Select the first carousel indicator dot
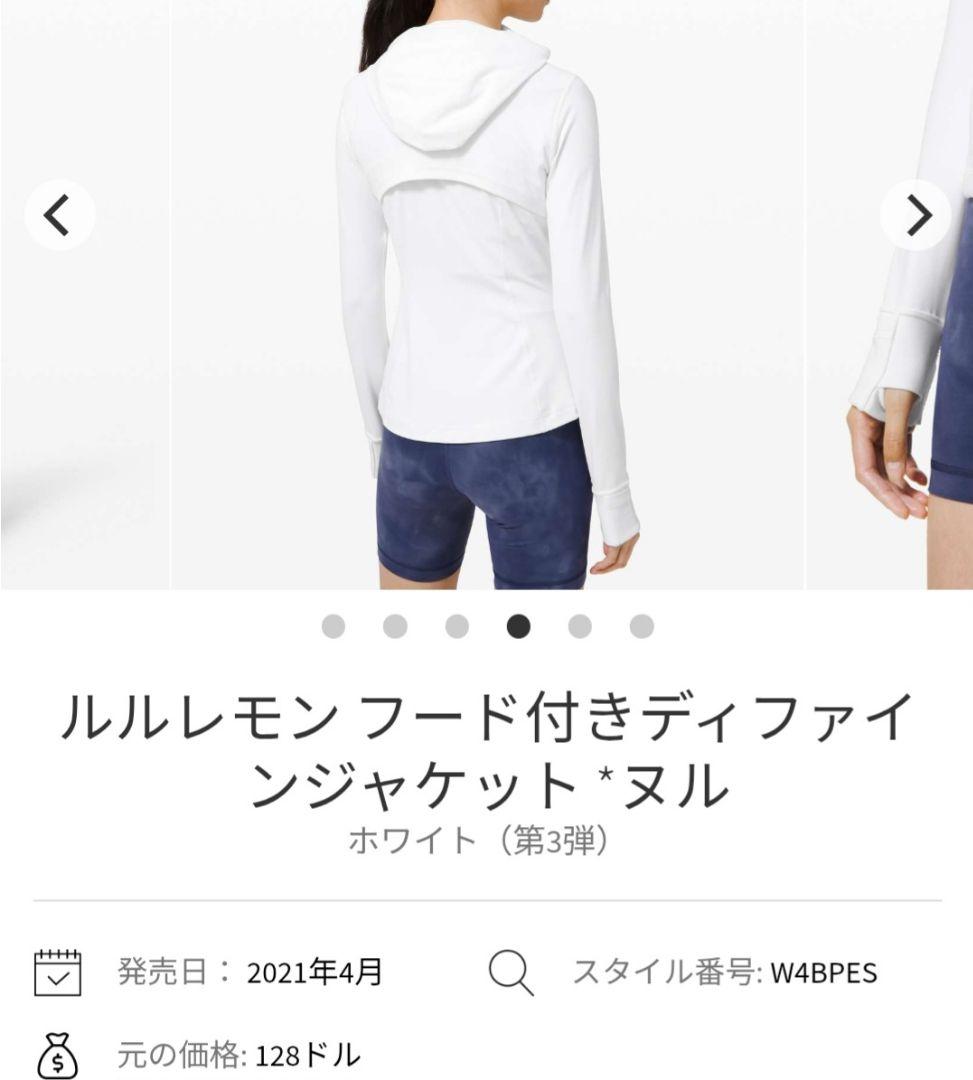Viewport: 973px width, 1080px height. click(x=333, y=628)
